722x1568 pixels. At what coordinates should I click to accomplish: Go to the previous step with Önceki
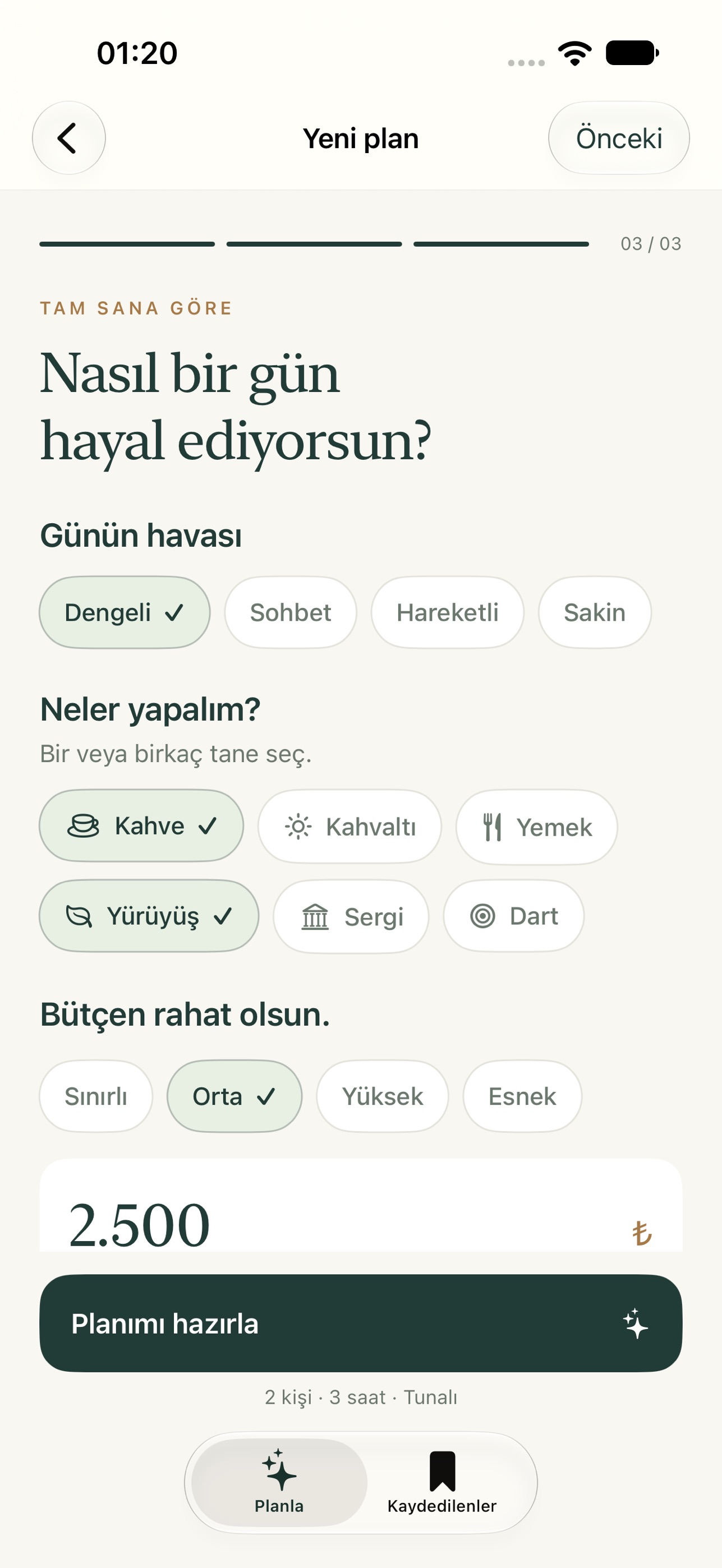click(619, 138)
